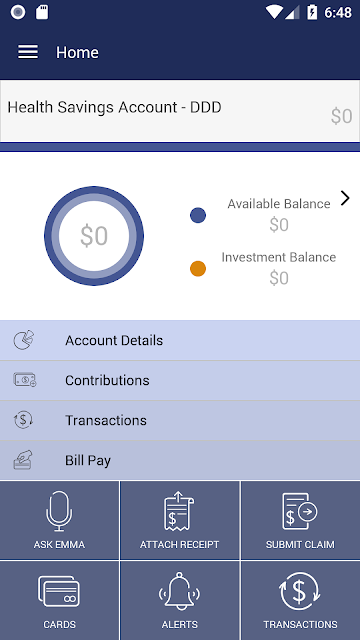
Task: Open Account Details
Action: (180, 340)
